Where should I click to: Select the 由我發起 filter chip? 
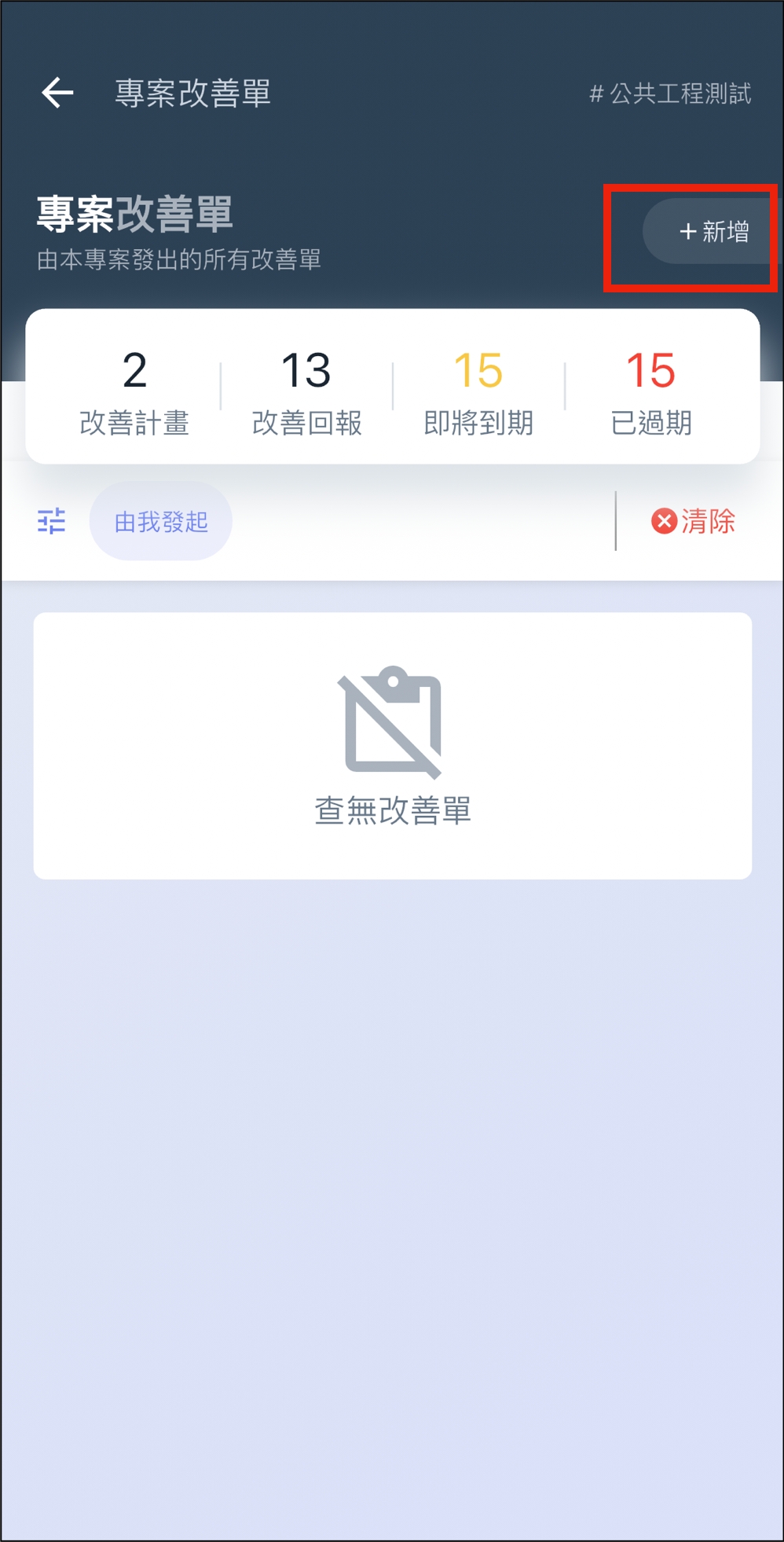tap(161, 521)
